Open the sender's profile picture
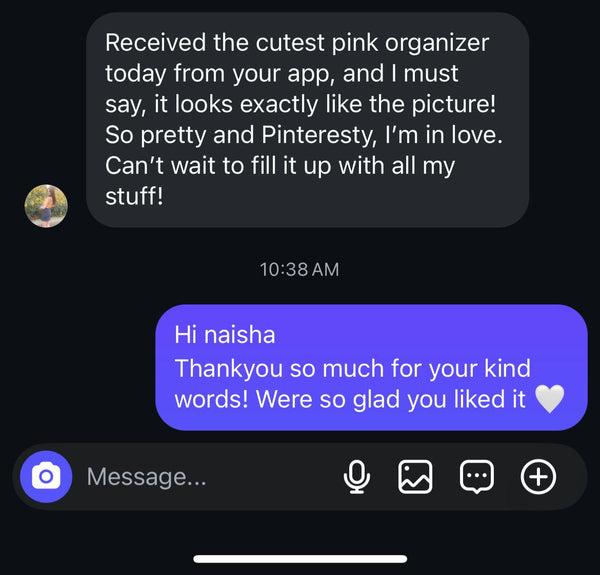This screenshot has width=600, height=575. pos(46,206)
